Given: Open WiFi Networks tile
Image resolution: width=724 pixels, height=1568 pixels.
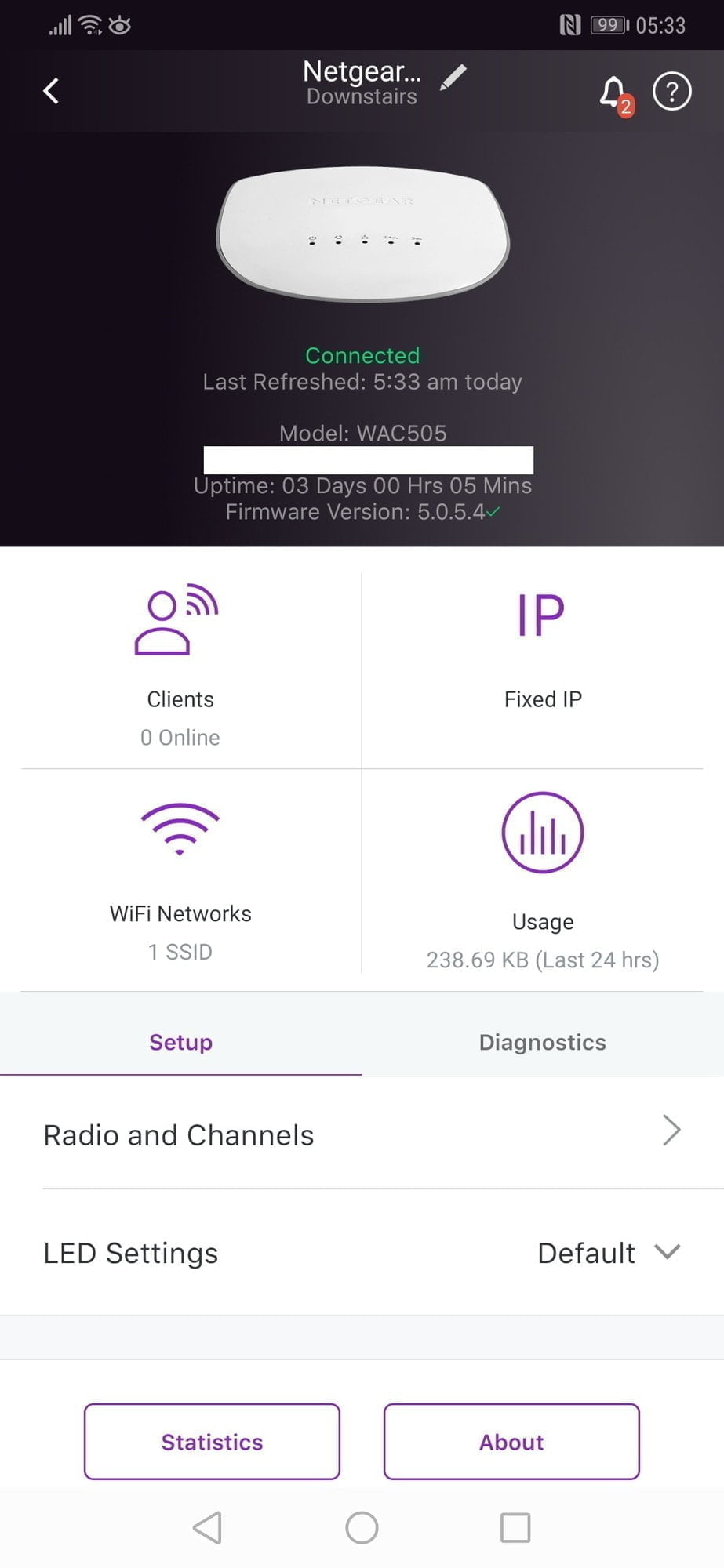Looking at the screenshot, I should 180,880.
